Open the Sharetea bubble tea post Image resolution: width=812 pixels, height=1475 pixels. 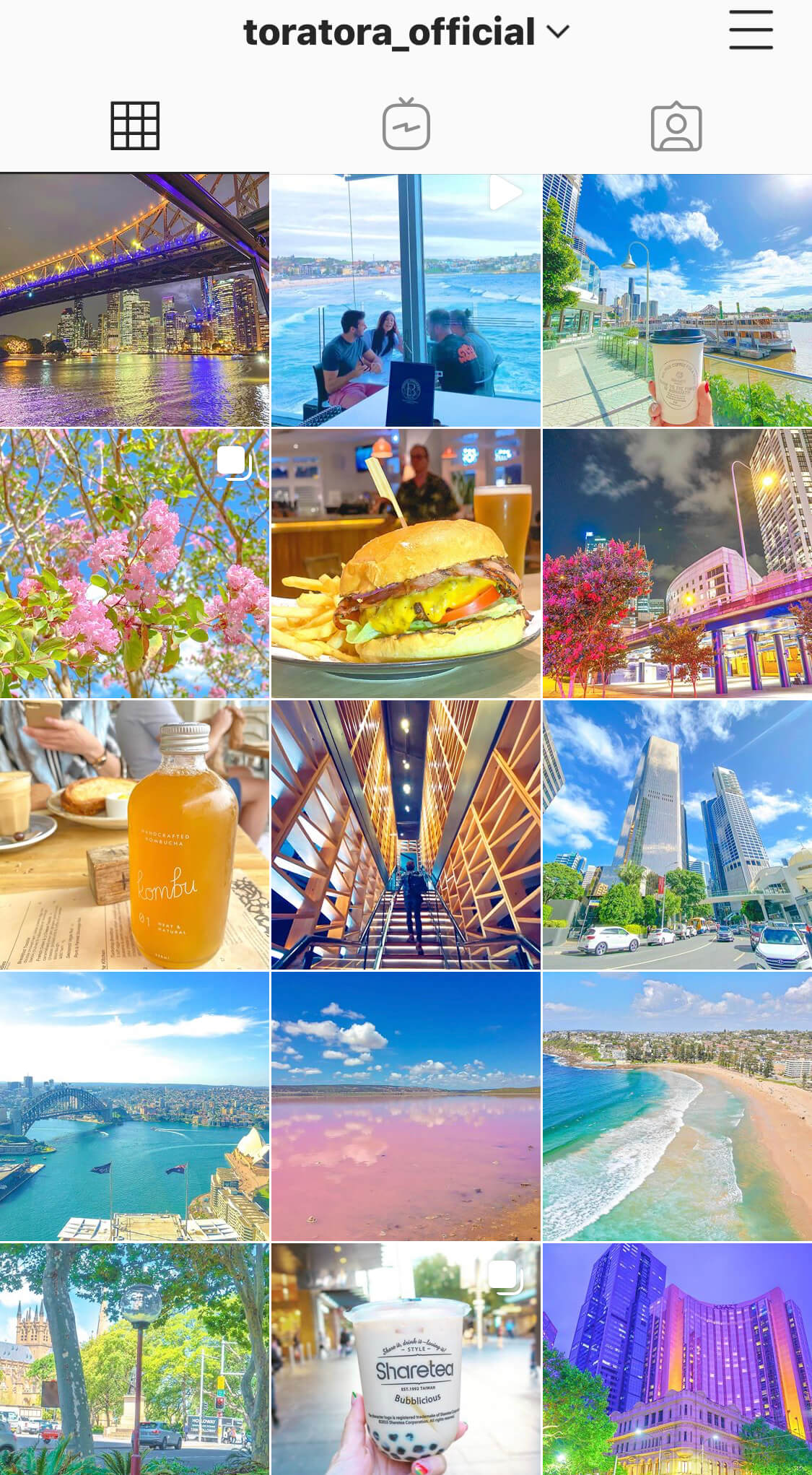[406, 1359]
